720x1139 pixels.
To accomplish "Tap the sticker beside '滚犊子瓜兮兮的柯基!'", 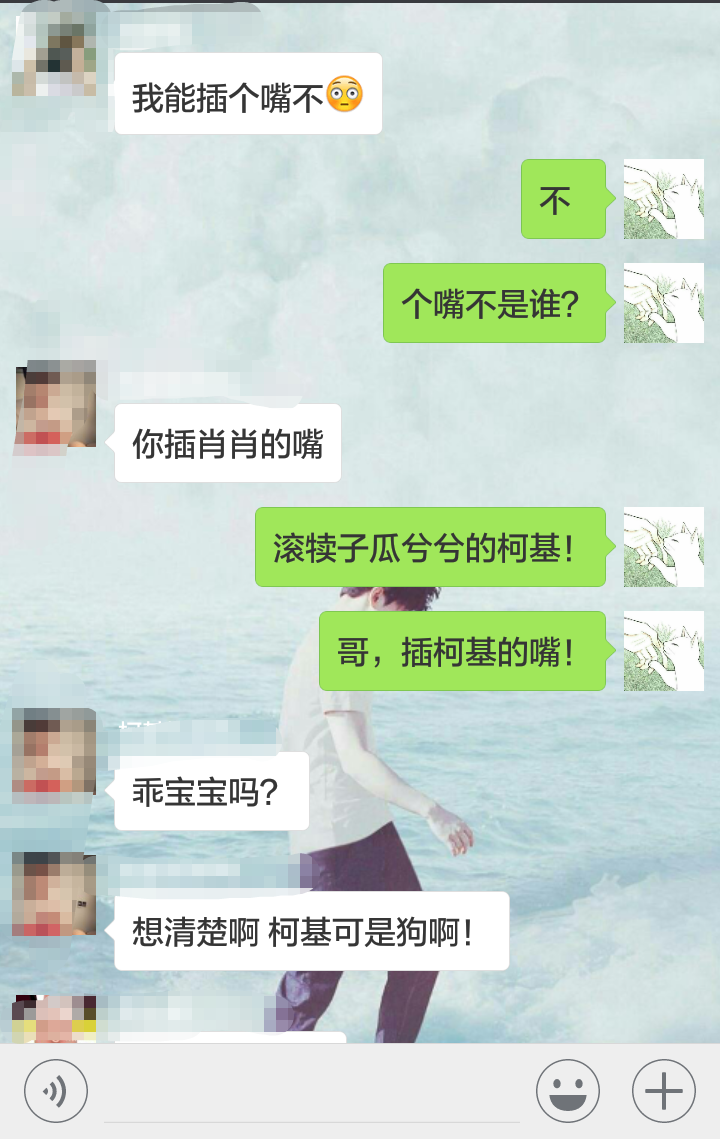I will pyautogui.click(x=663, y=547).
